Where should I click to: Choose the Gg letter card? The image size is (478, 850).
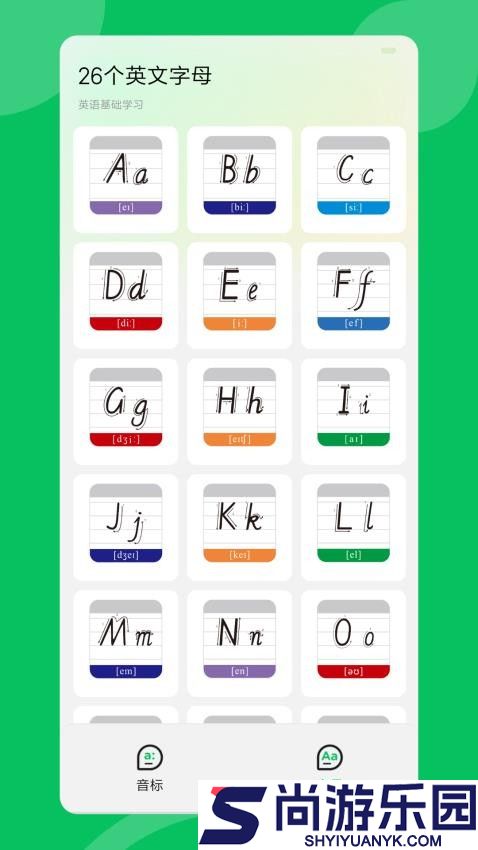[x=126, y=411]
